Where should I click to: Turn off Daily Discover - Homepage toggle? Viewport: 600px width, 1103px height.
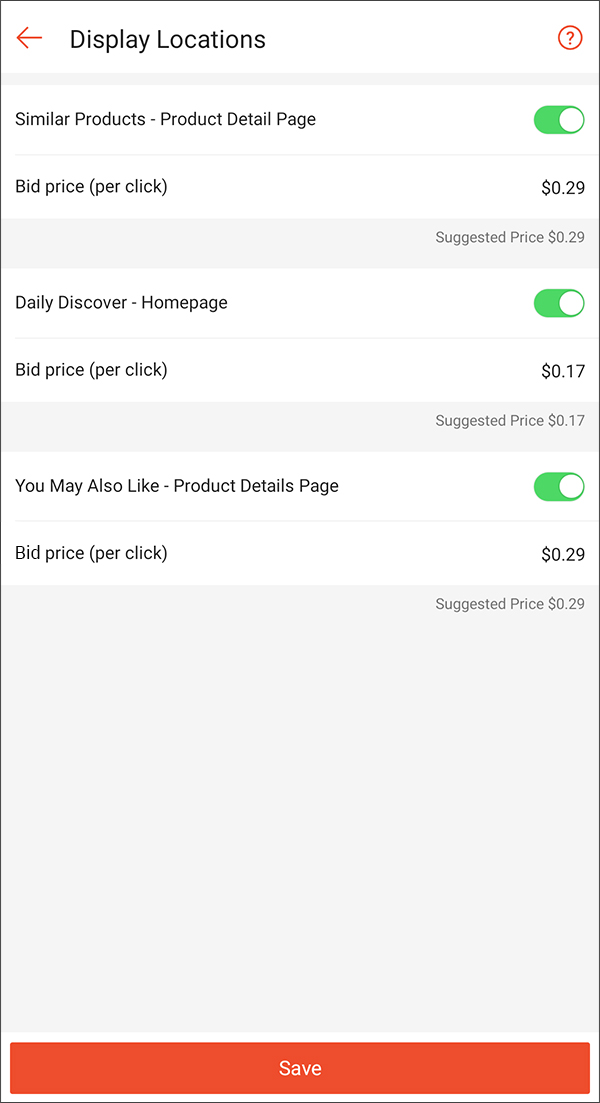(559, 303)
